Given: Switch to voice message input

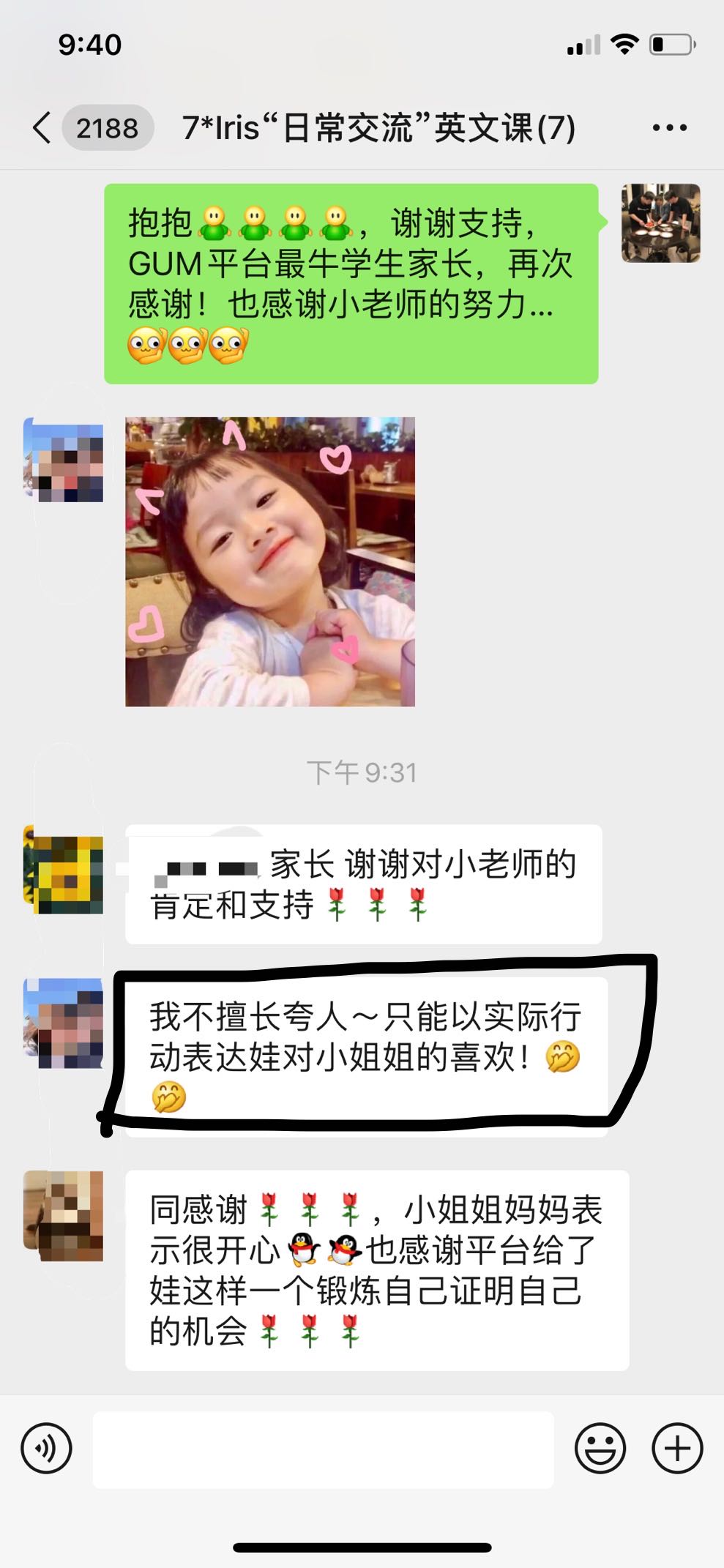Looking at the screenshot, I should point(47,1448).
